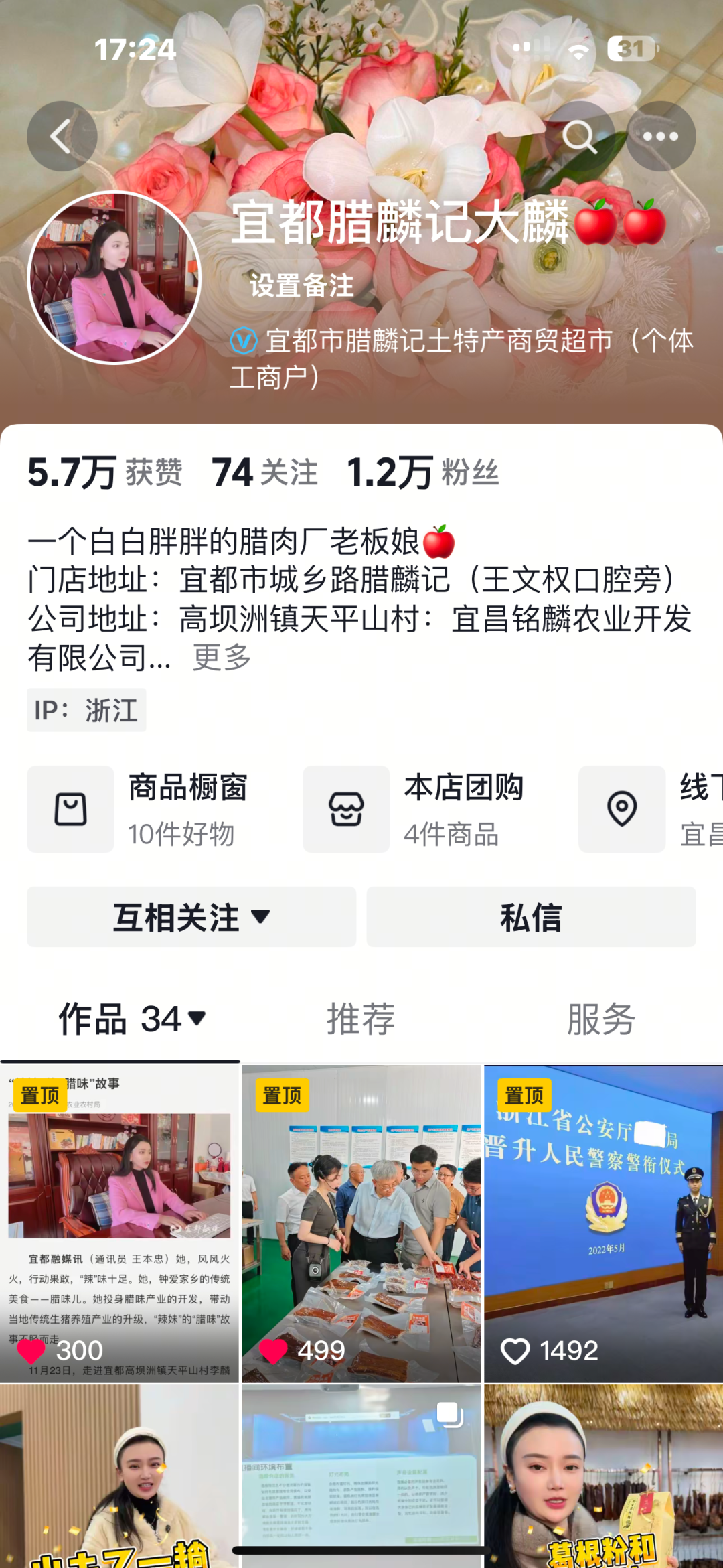Open the three-dot more menu
The image size is (723, 1568).
tap(660, 137)
